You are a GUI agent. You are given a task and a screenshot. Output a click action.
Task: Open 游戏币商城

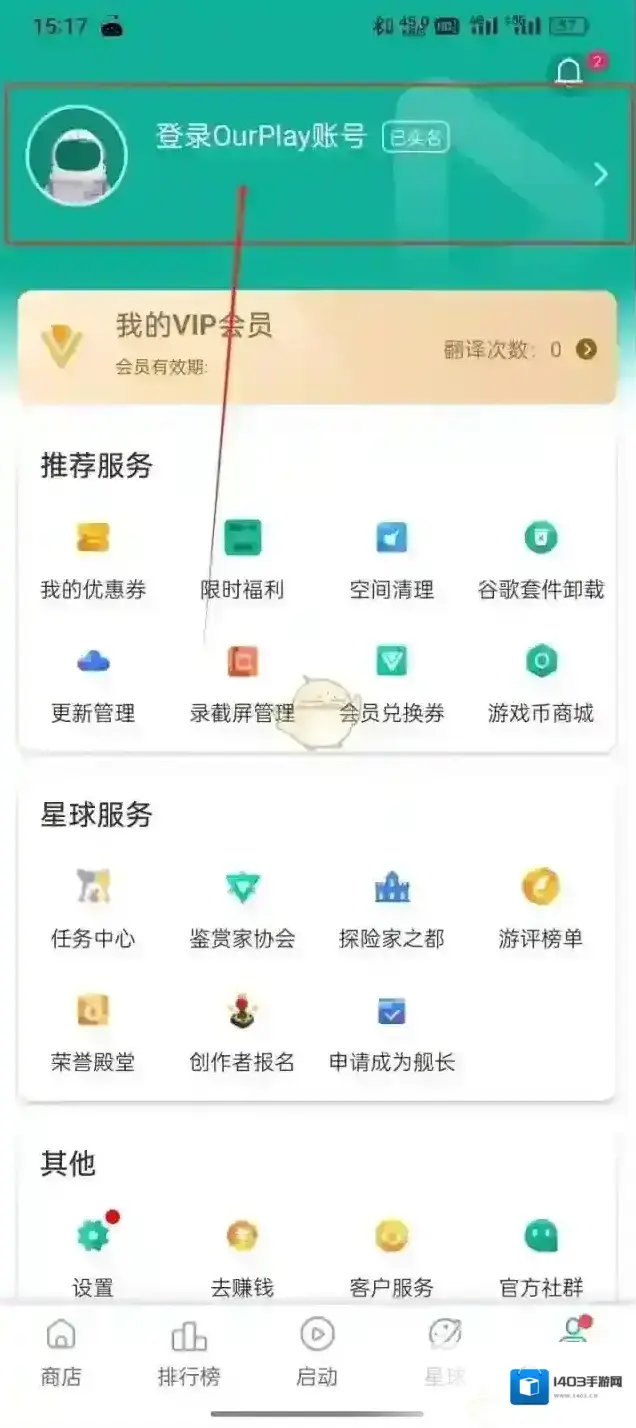(541, 685)
